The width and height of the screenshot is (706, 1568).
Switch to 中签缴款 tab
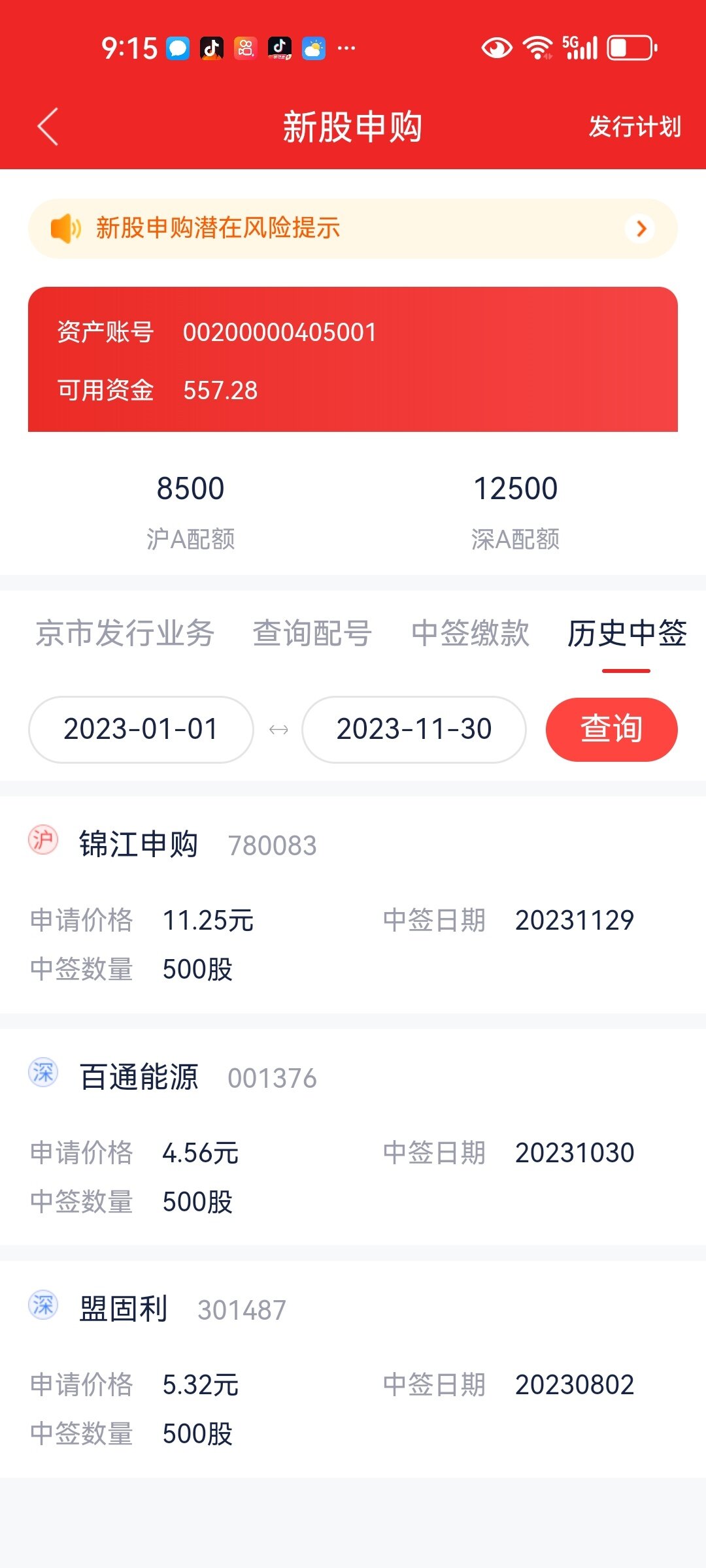tap(470, 633)
